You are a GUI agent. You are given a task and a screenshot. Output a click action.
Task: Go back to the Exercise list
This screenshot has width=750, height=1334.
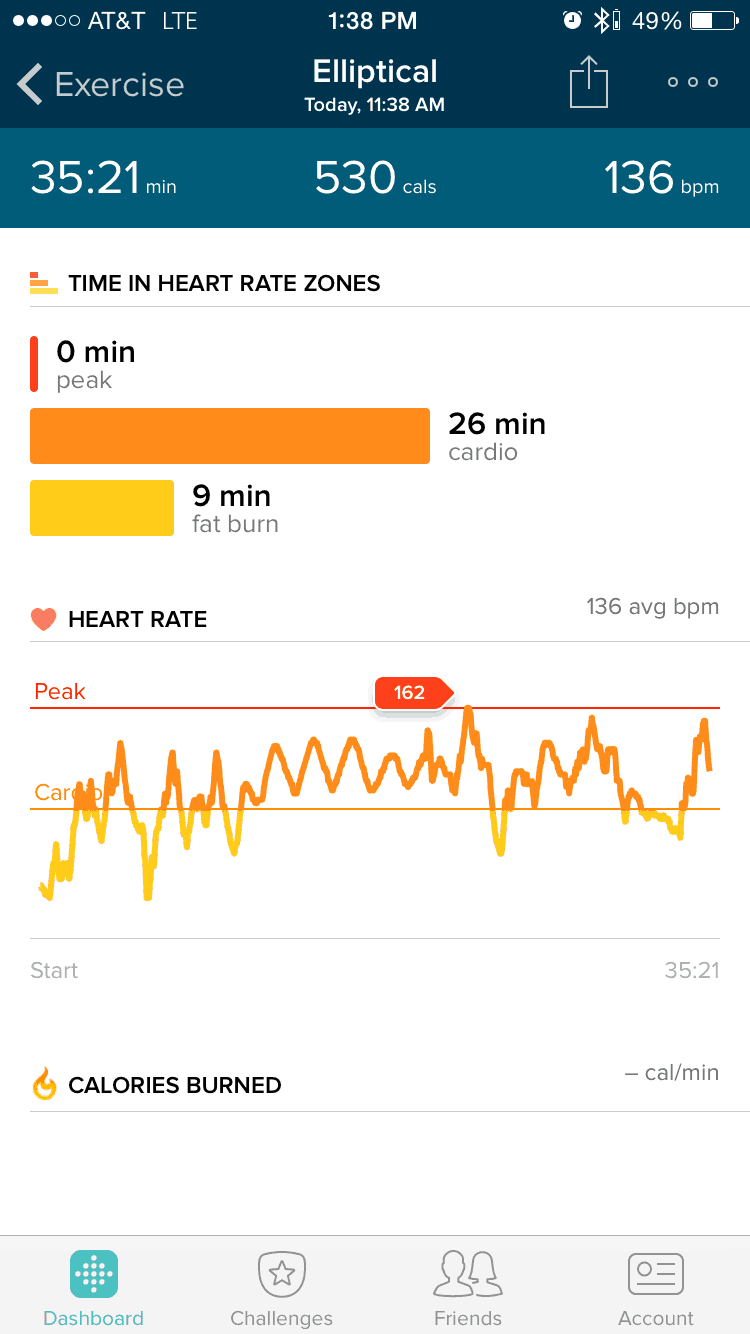coord(100,84)
